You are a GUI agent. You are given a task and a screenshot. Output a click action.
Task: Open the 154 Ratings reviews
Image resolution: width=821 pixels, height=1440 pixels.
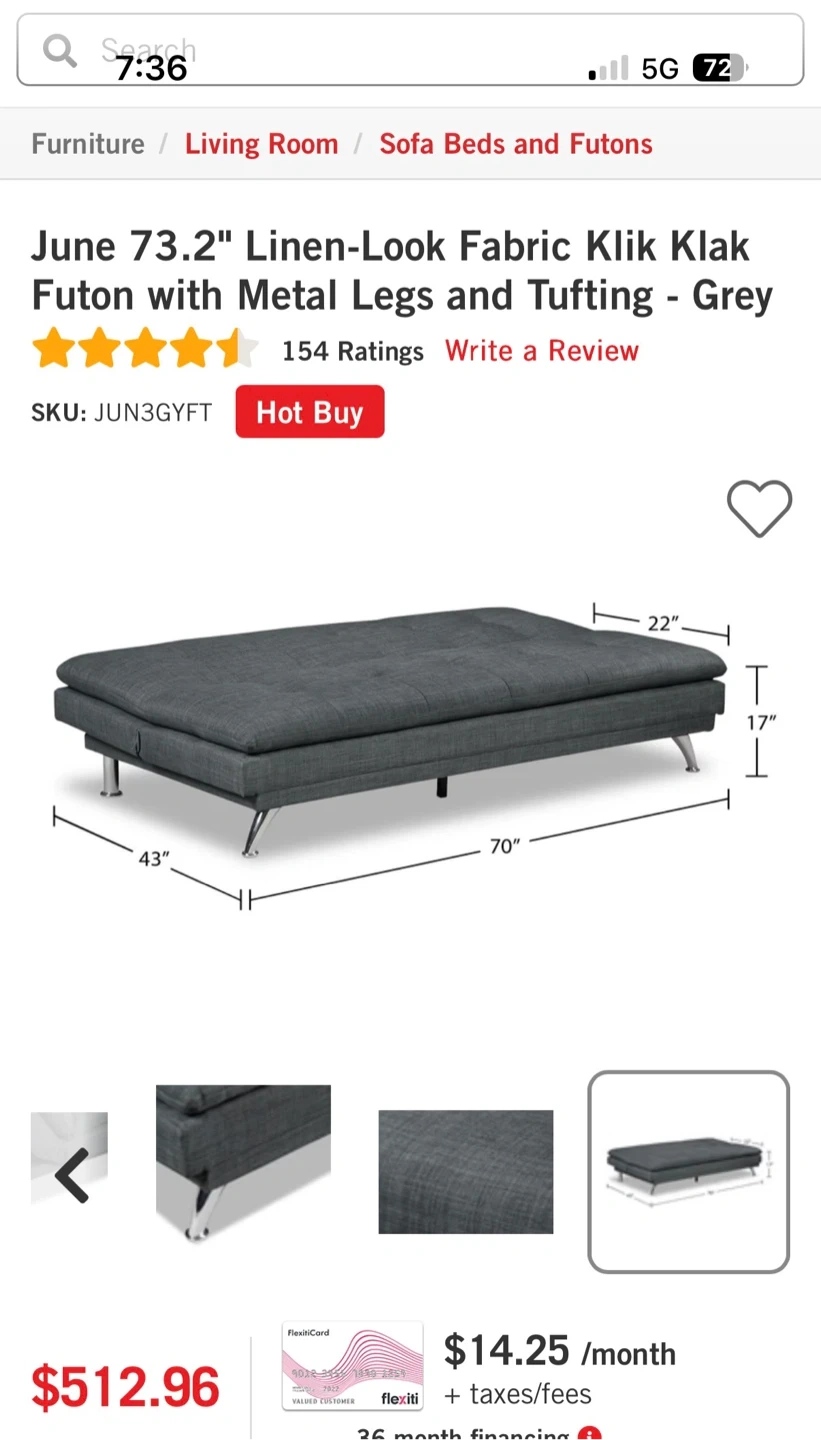pos(352,351)
